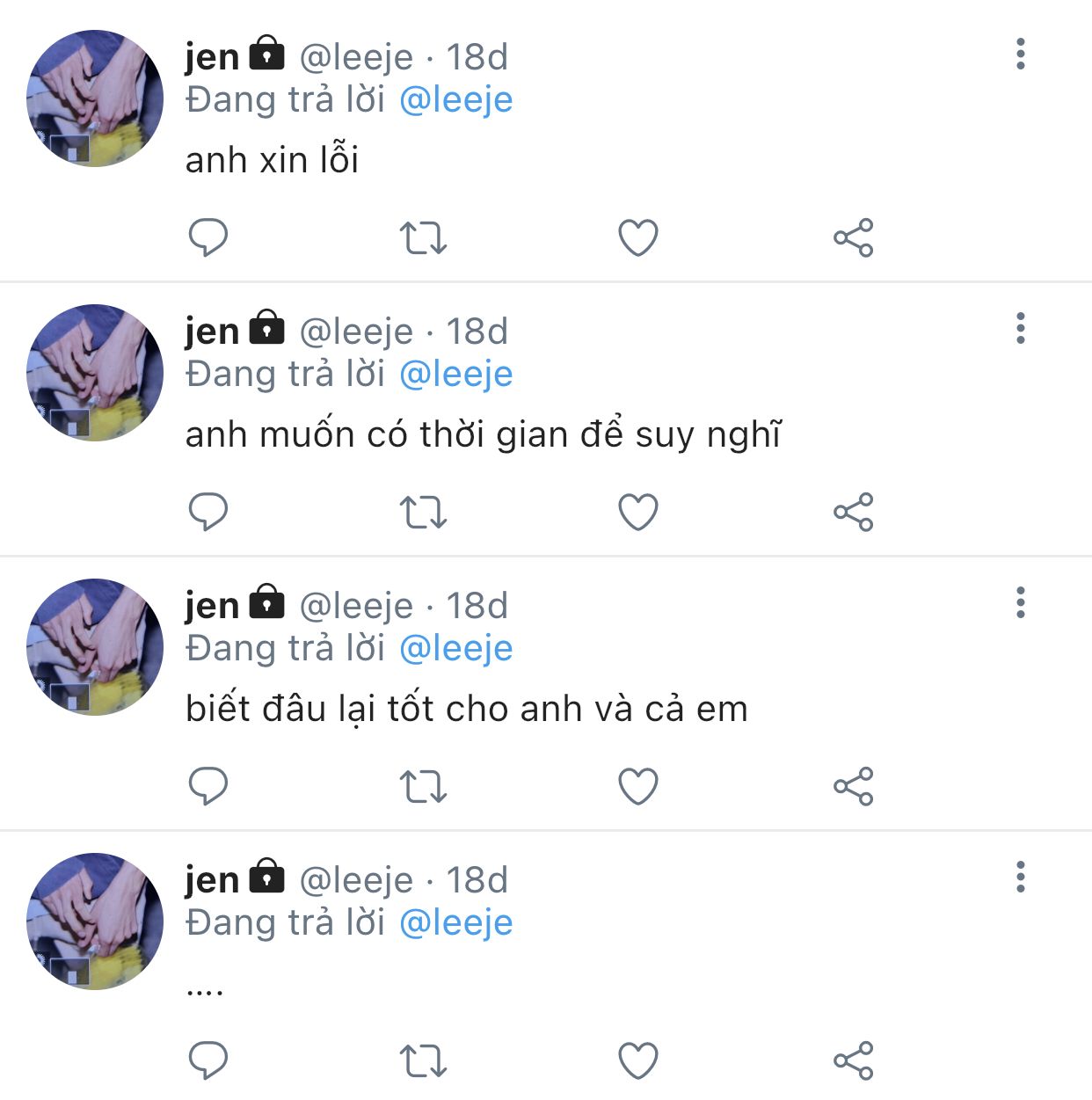The width and height of the screenshot is (1092, 1100).
Task: Open @leeje mention link in "anh xin lỗi" tweet
Action: tap(455, 100)
